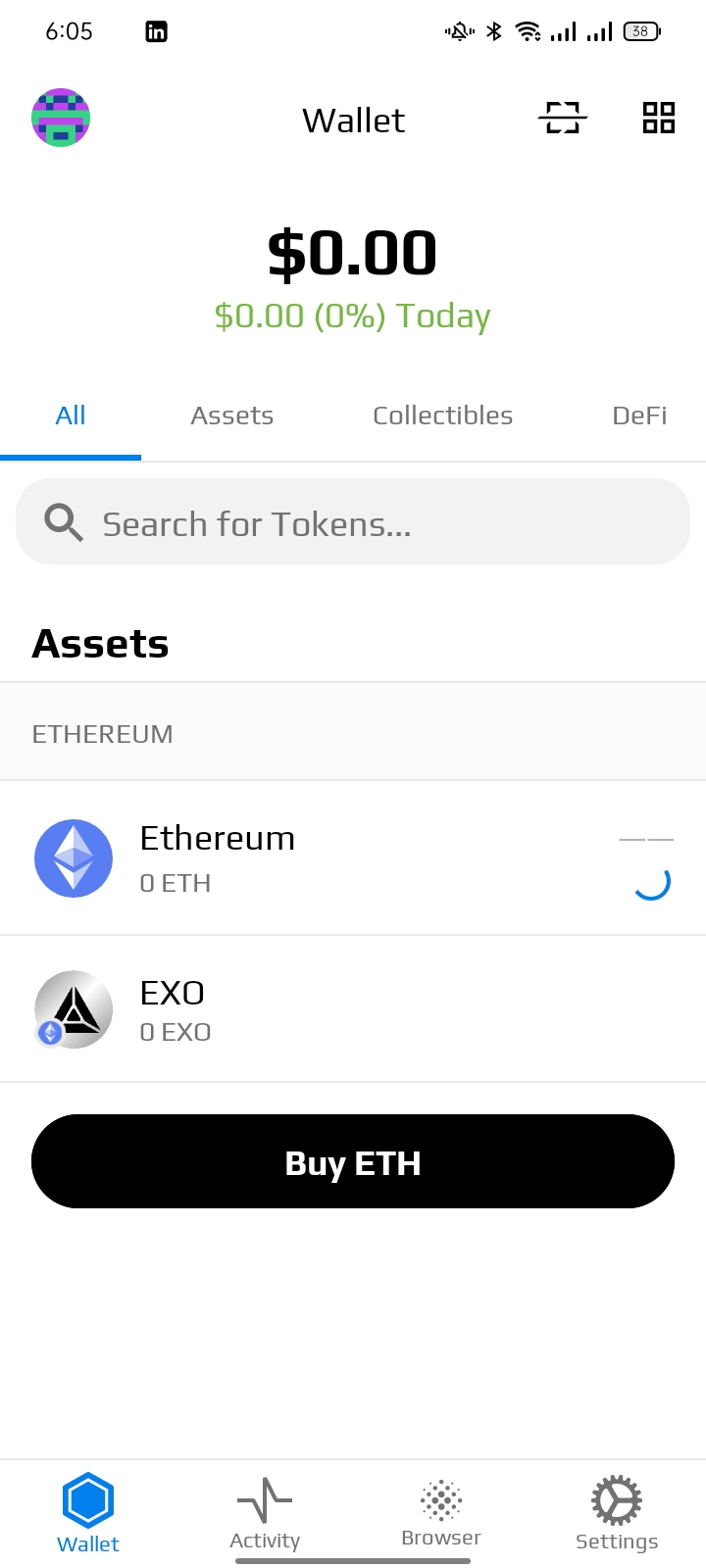Viewport: 706px width, 1568px height.
Task: Open the Ethereum asset row
Action: tap(353, 858)
